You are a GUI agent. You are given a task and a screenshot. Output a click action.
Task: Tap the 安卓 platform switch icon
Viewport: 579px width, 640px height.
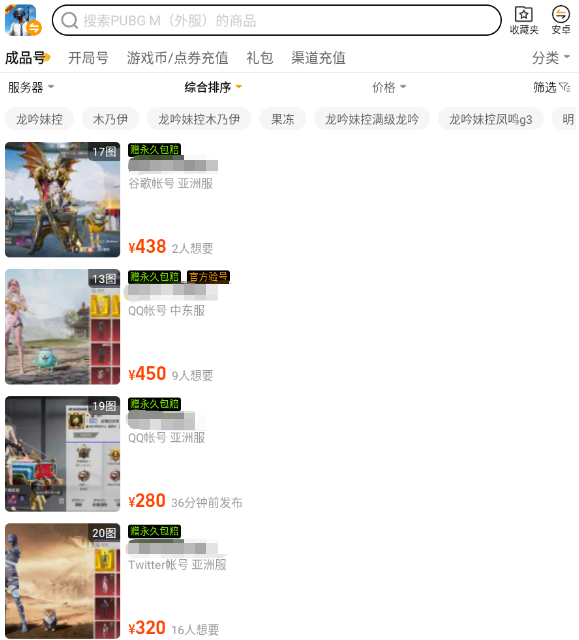561,20
